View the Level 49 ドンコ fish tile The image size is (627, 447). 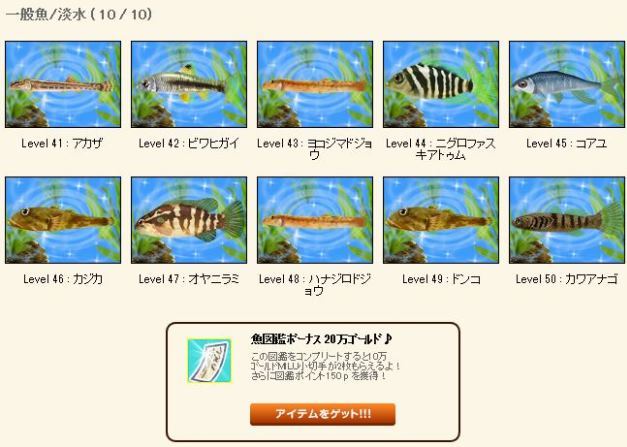coord(440,220)
